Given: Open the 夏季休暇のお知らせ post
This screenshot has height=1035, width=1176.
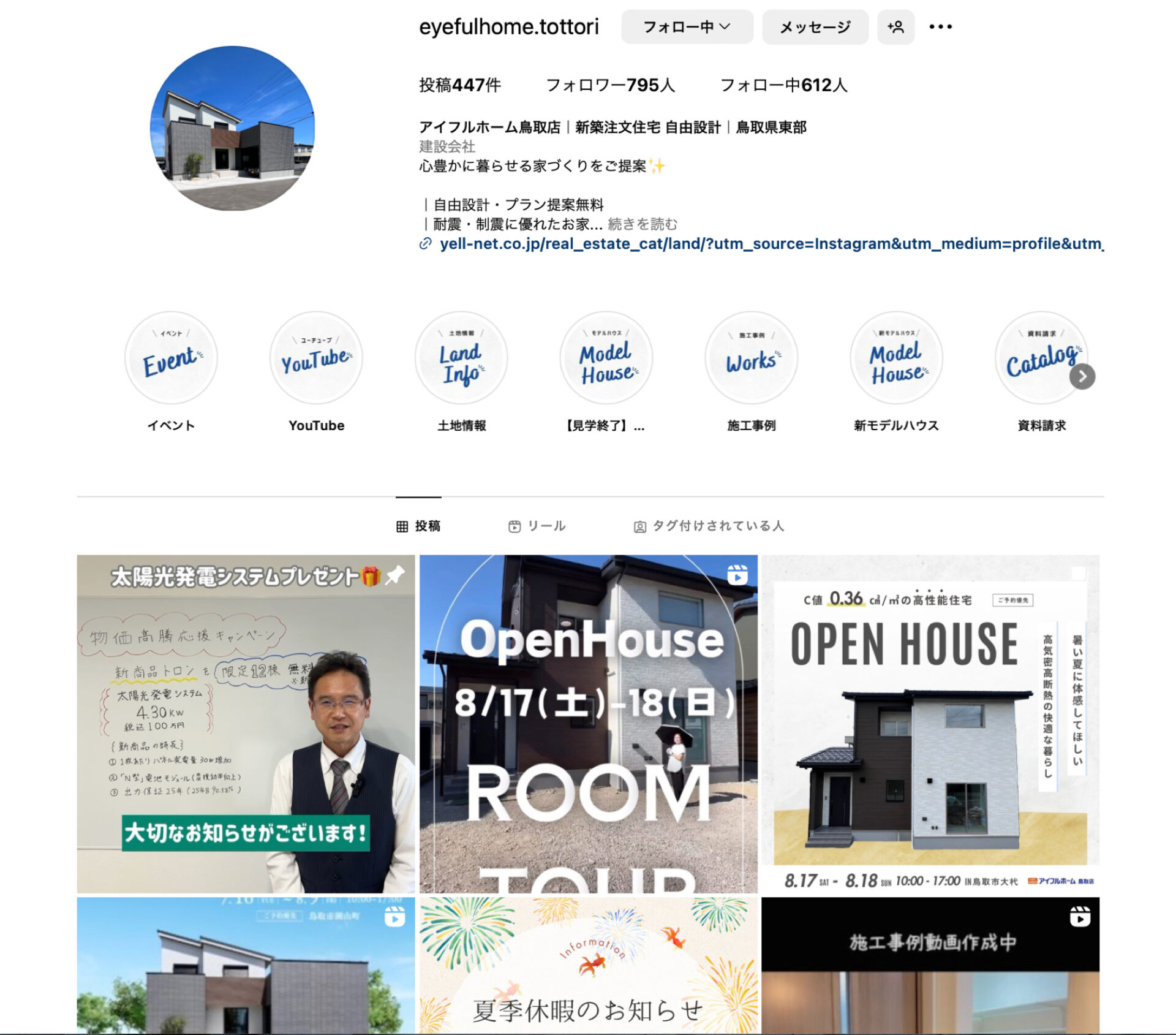Looking at the screenshot, I should [x=588, y=966].
